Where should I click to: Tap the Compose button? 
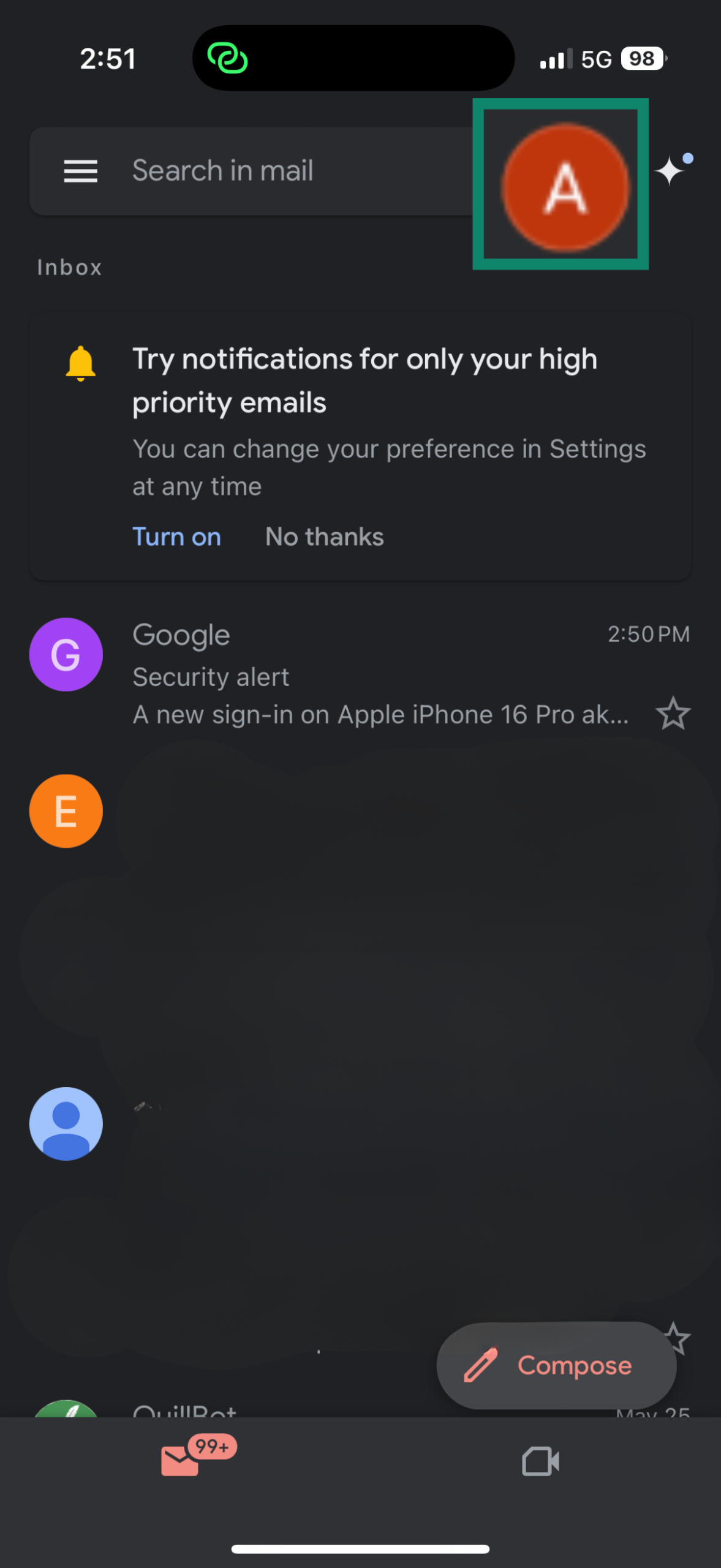point(555,1366)
